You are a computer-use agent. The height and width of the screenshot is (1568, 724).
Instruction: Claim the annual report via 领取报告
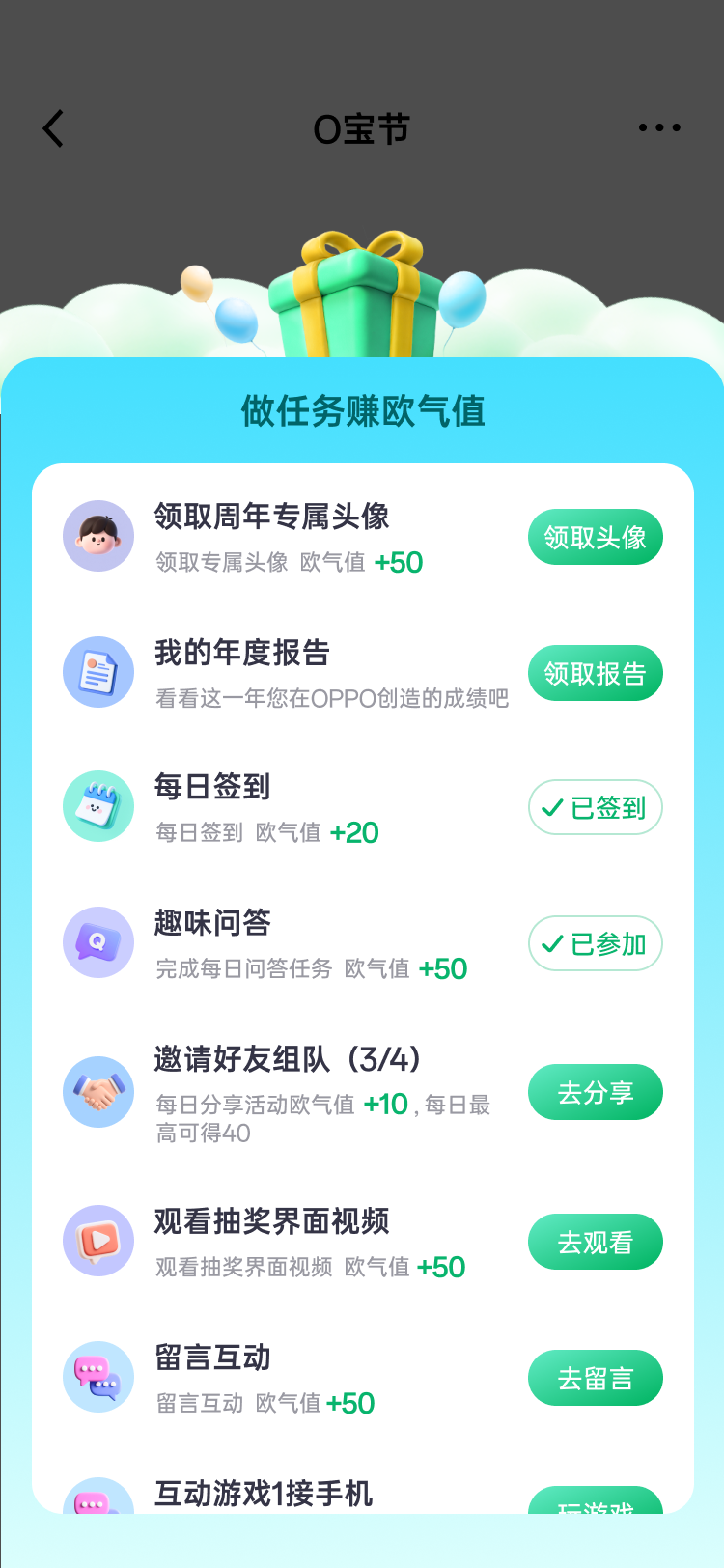[595, 673]
